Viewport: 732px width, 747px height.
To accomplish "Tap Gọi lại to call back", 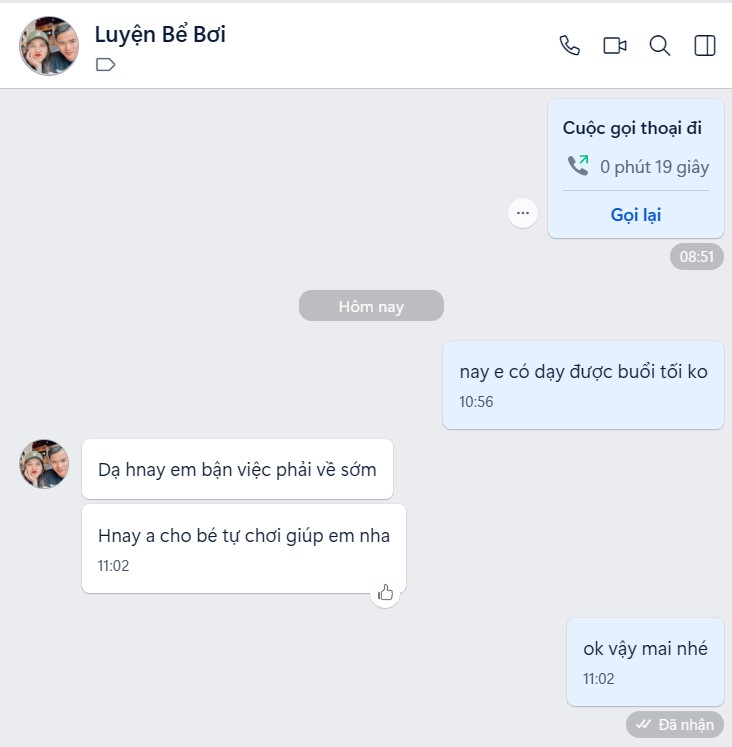I will point(636,215).
